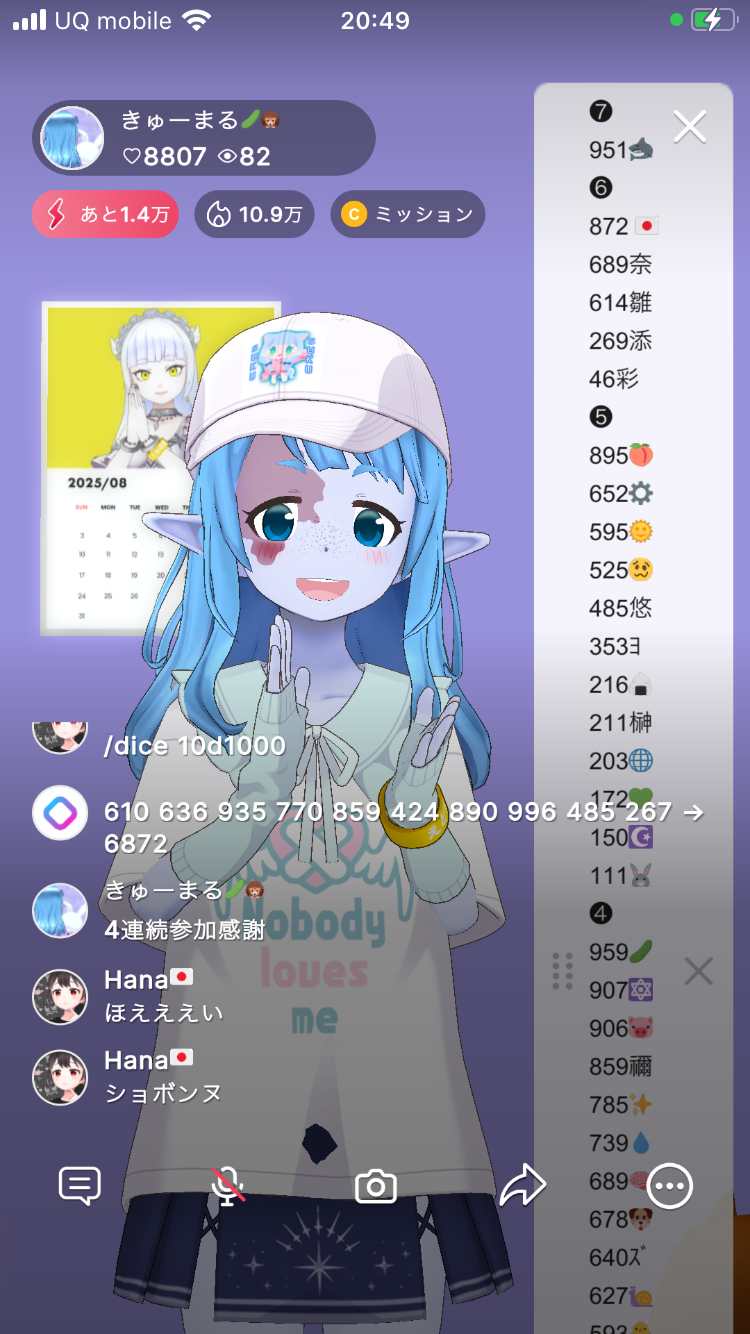Image resolution: width=750 pixels, height=1334 pixels.
Task: Tap the あと1.4万 pink chip
Action: pyautogui.click(x=105, y=214)
